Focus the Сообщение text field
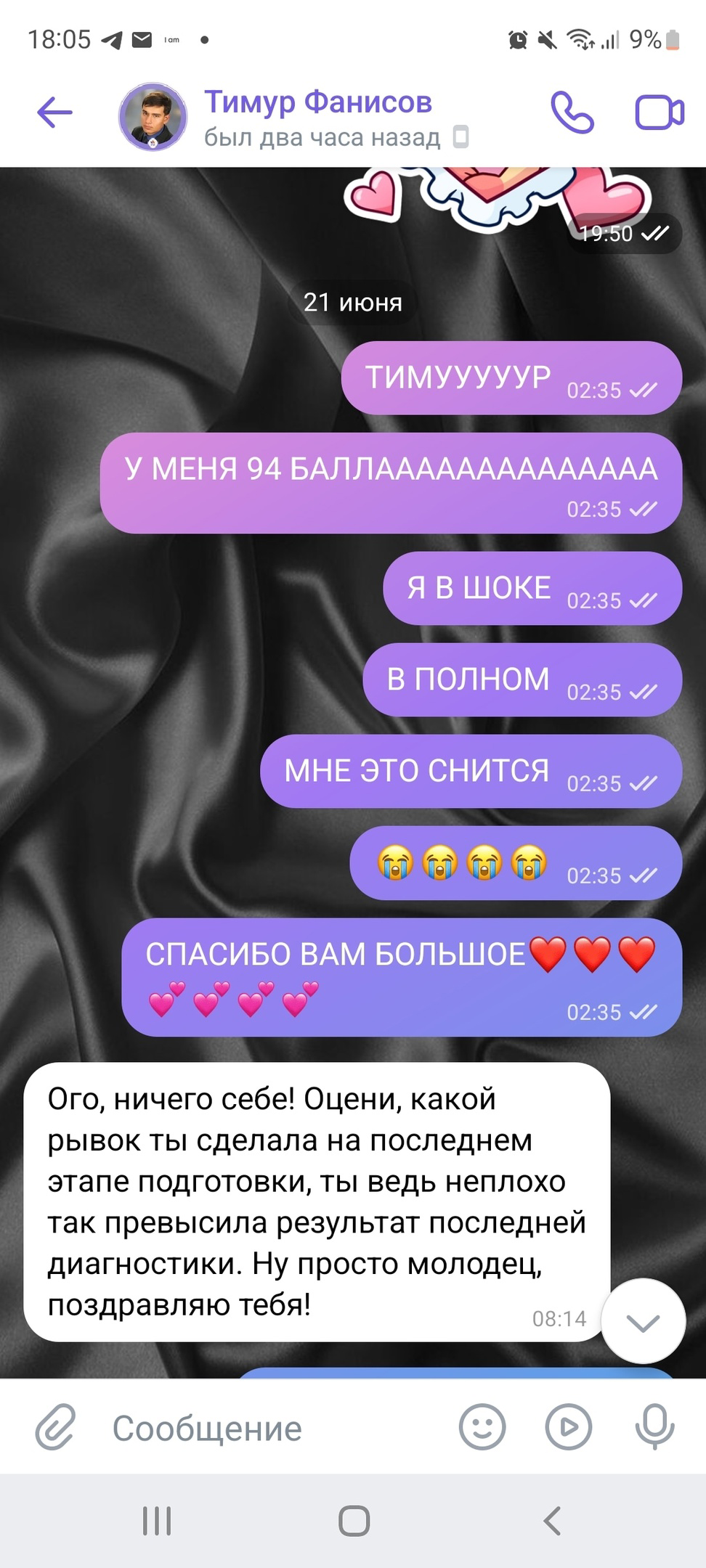 (x=276, y=1429)
